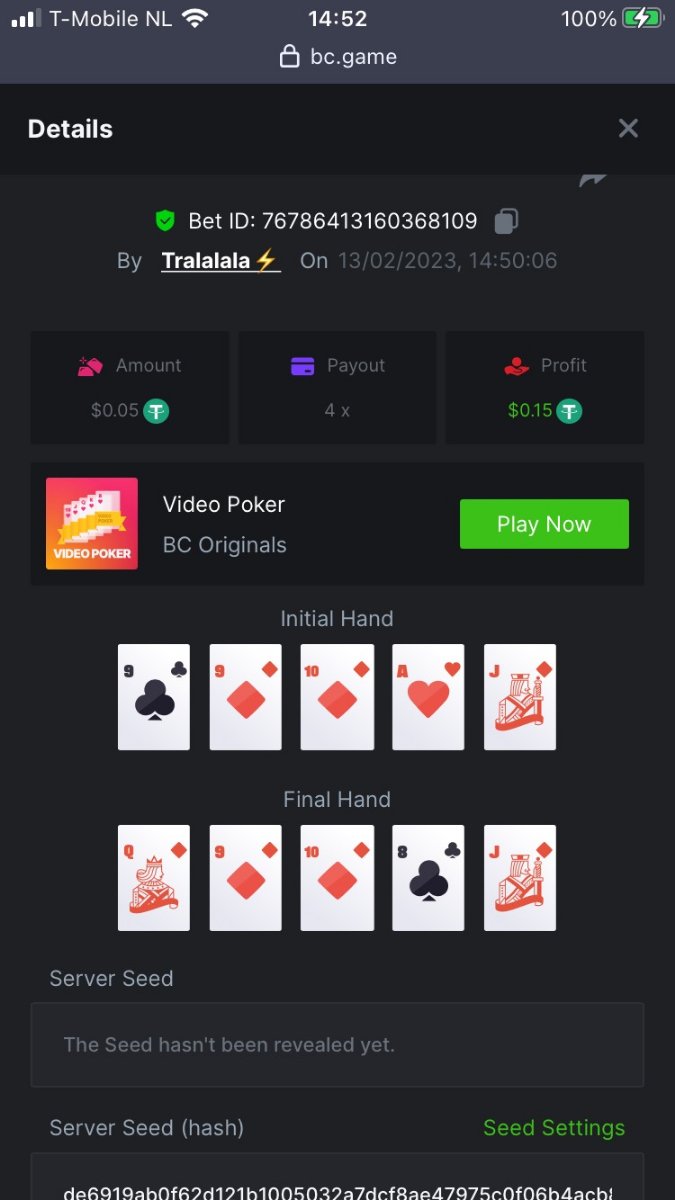The width and height of the screenshot is (675, 1200).
Task: Open the Video Poker game thumbnail
Action: [92, 524]
